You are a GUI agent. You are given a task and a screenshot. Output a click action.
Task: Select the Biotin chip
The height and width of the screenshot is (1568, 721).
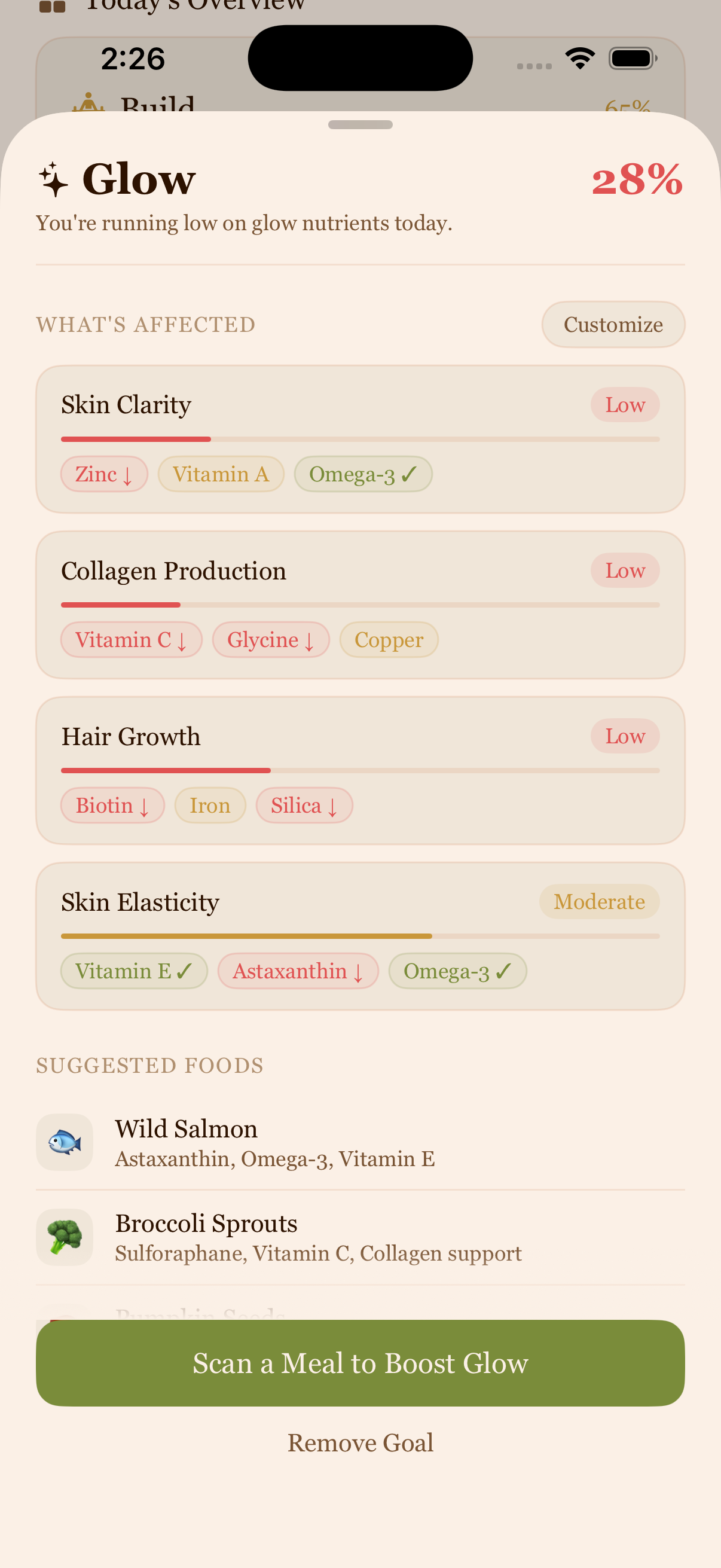[x=112, y=806]
